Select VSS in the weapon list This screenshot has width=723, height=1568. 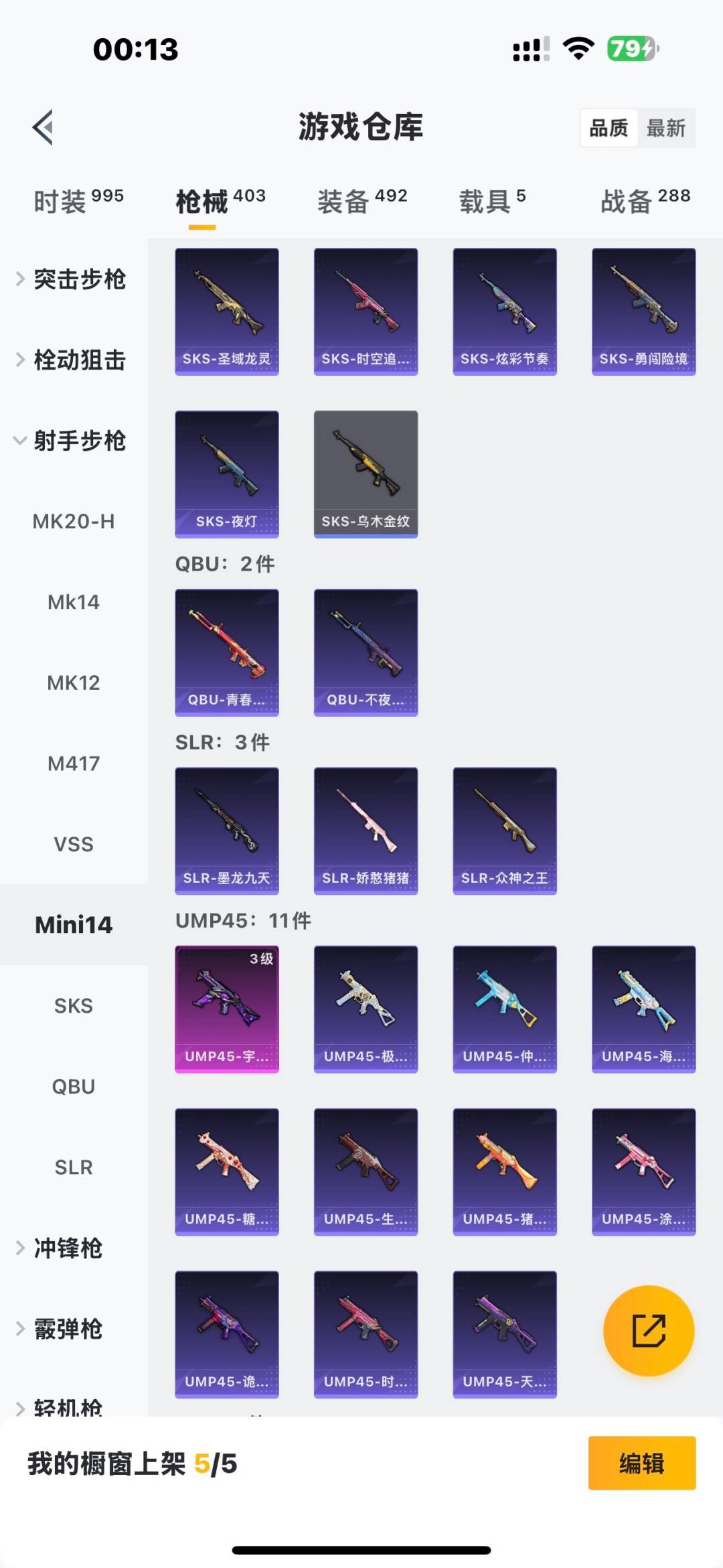[74, 844]
